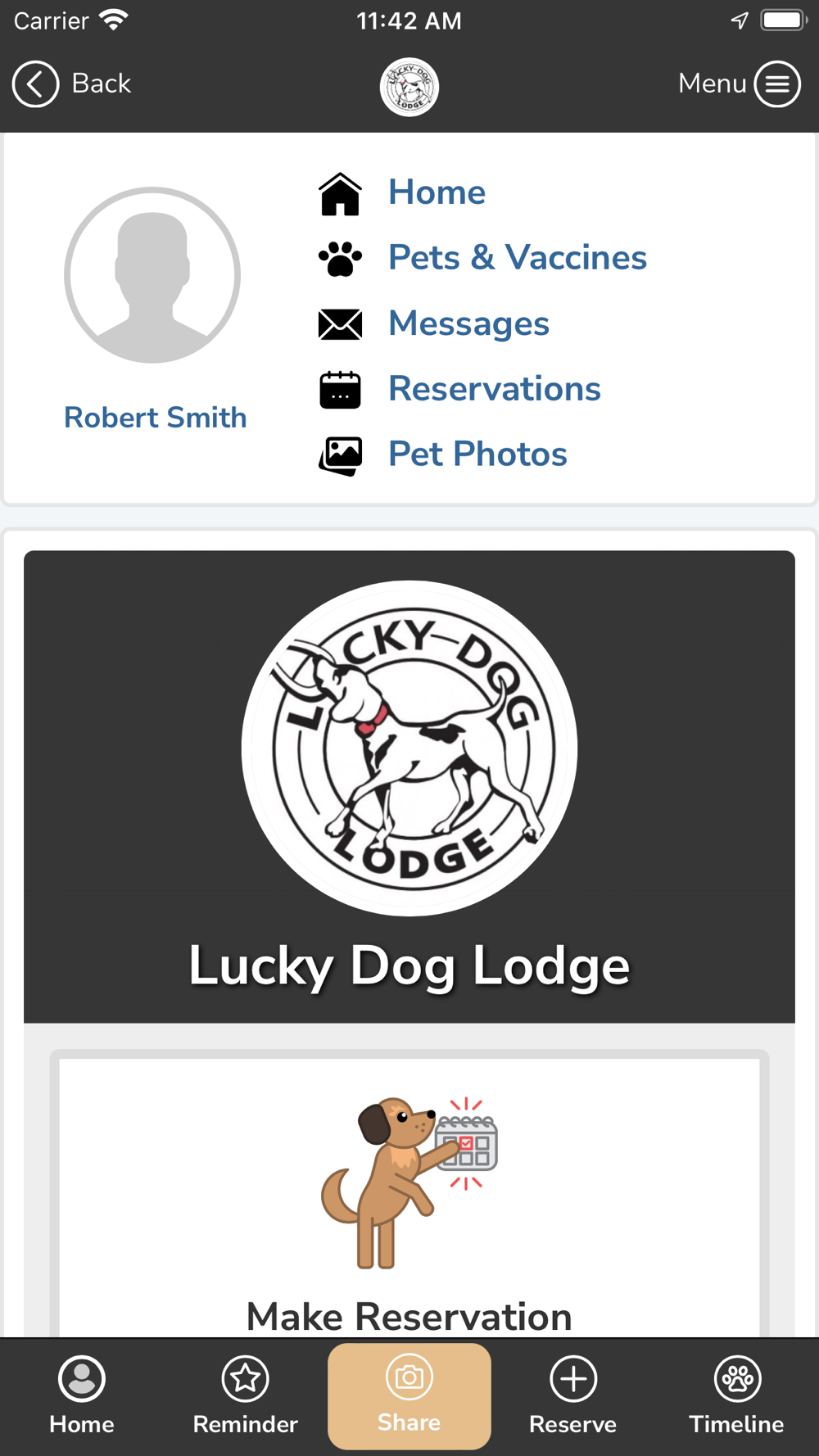The width and height of the screenshot is (819, 1456).
Task: Go back using the Back button
Action: click(x=72, y=84)
